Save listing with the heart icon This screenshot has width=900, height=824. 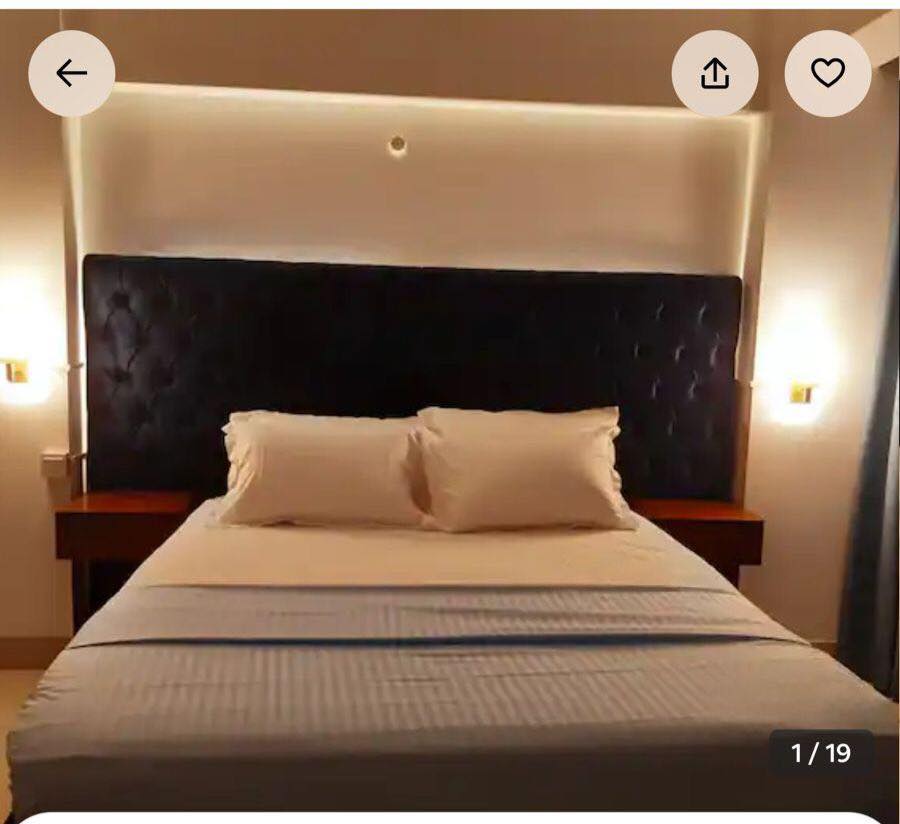click(x=827, y=73)
